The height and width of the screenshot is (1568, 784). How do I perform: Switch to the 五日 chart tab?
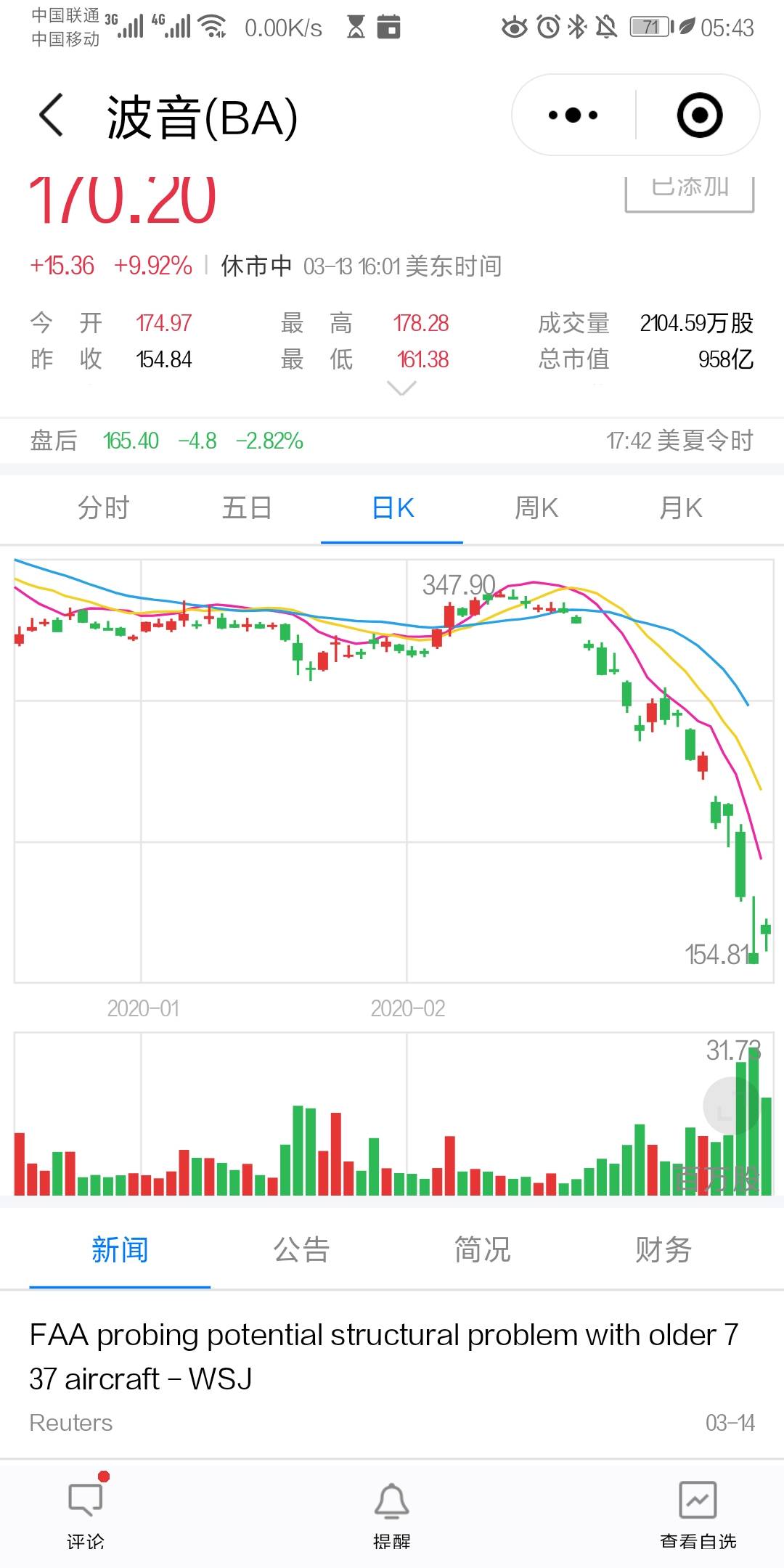(x=247, y=508)
